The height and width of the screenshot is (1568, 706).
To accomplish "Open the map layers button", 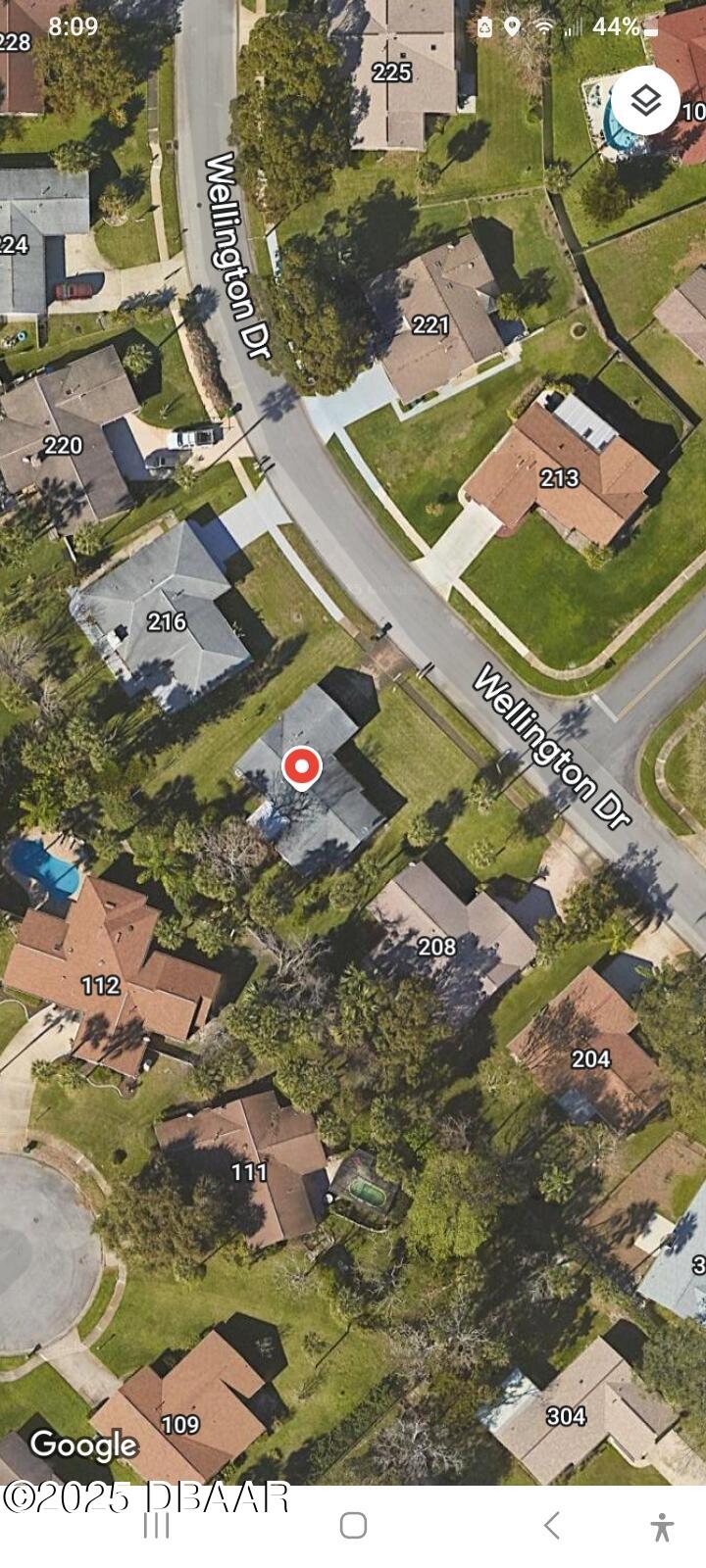I will (645, 100).
